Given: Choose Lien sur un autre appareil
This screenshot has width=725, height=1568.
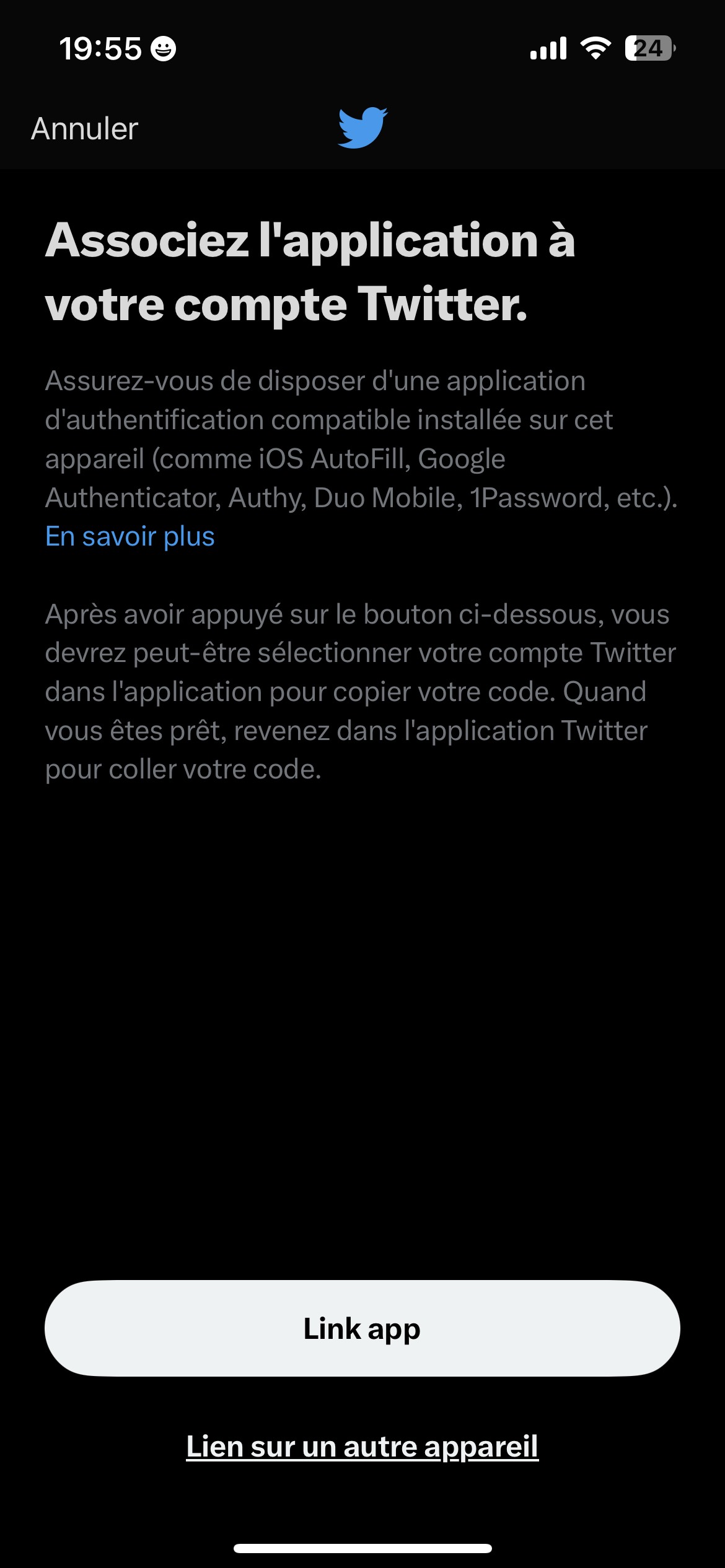Looking at the screenshot, I should point(362,1447).
